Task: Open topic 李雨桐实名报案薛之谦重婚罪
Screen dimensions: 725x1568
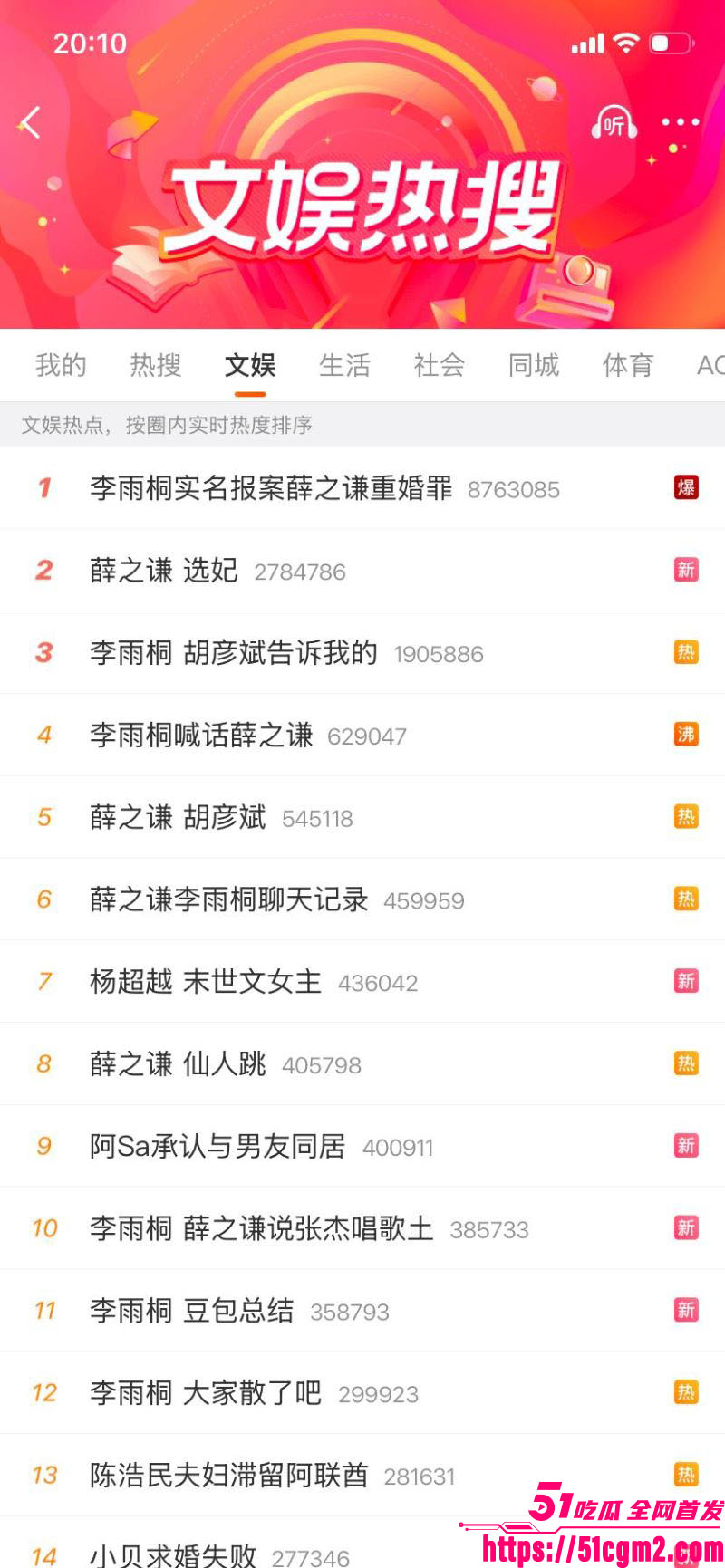Action: pos(362,488)
